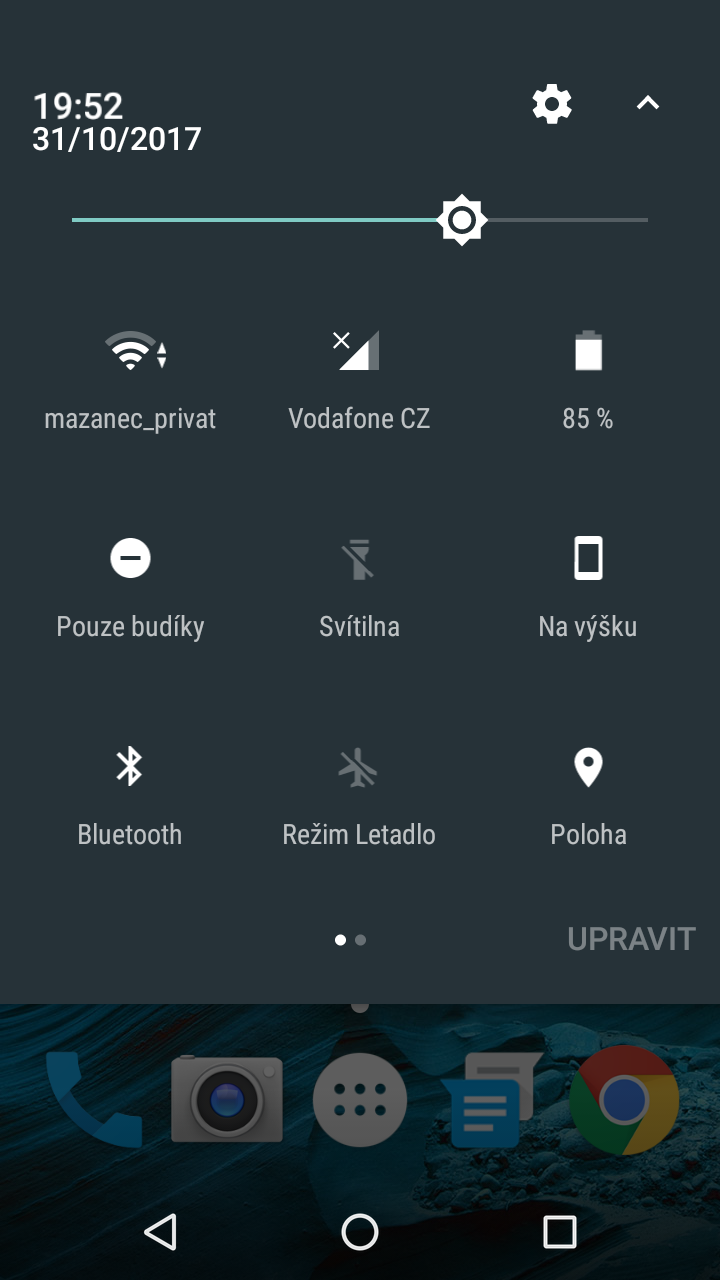Enable Režim Letadlo airplane mode
Screen dimensions: 720x1280
click(359, 796)
